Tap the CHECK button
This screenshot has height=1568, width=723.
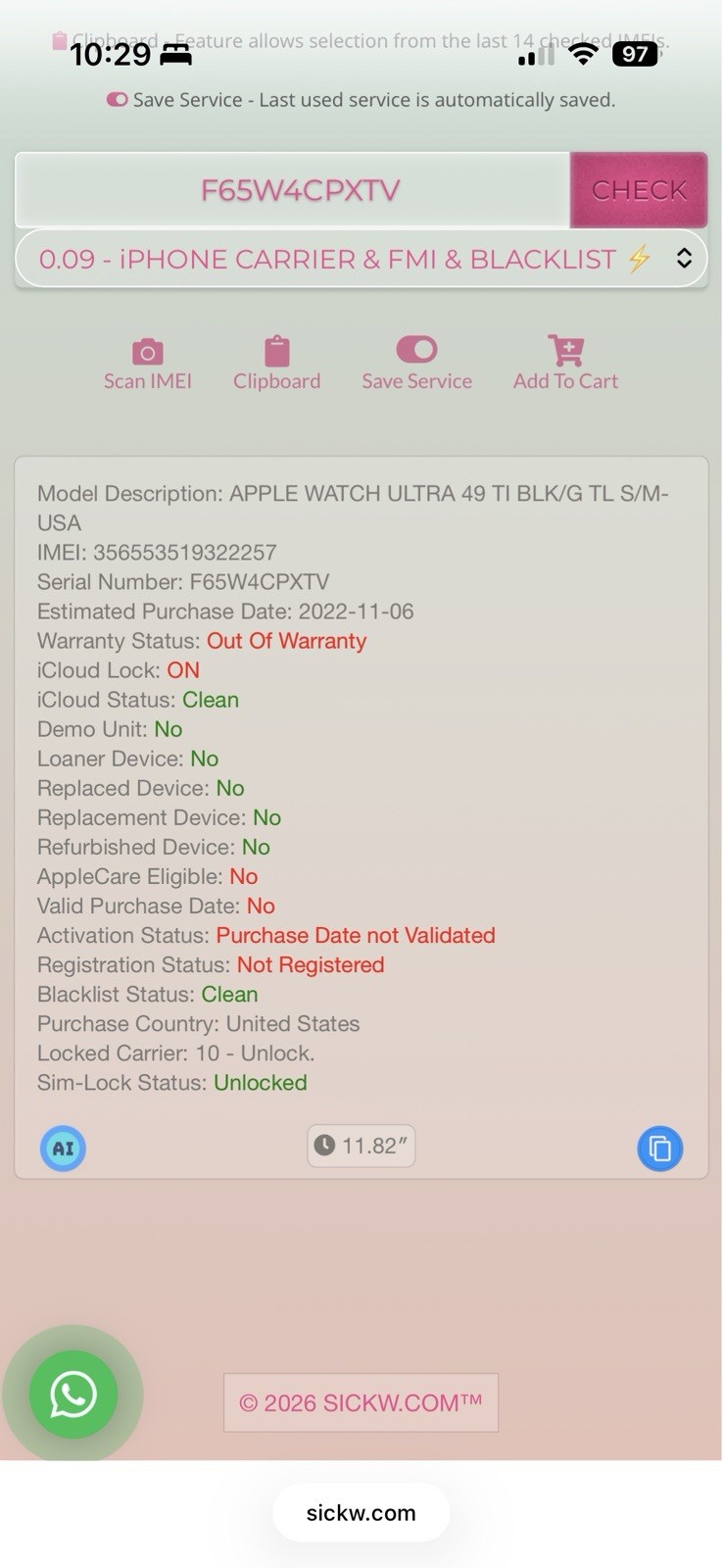639,190
